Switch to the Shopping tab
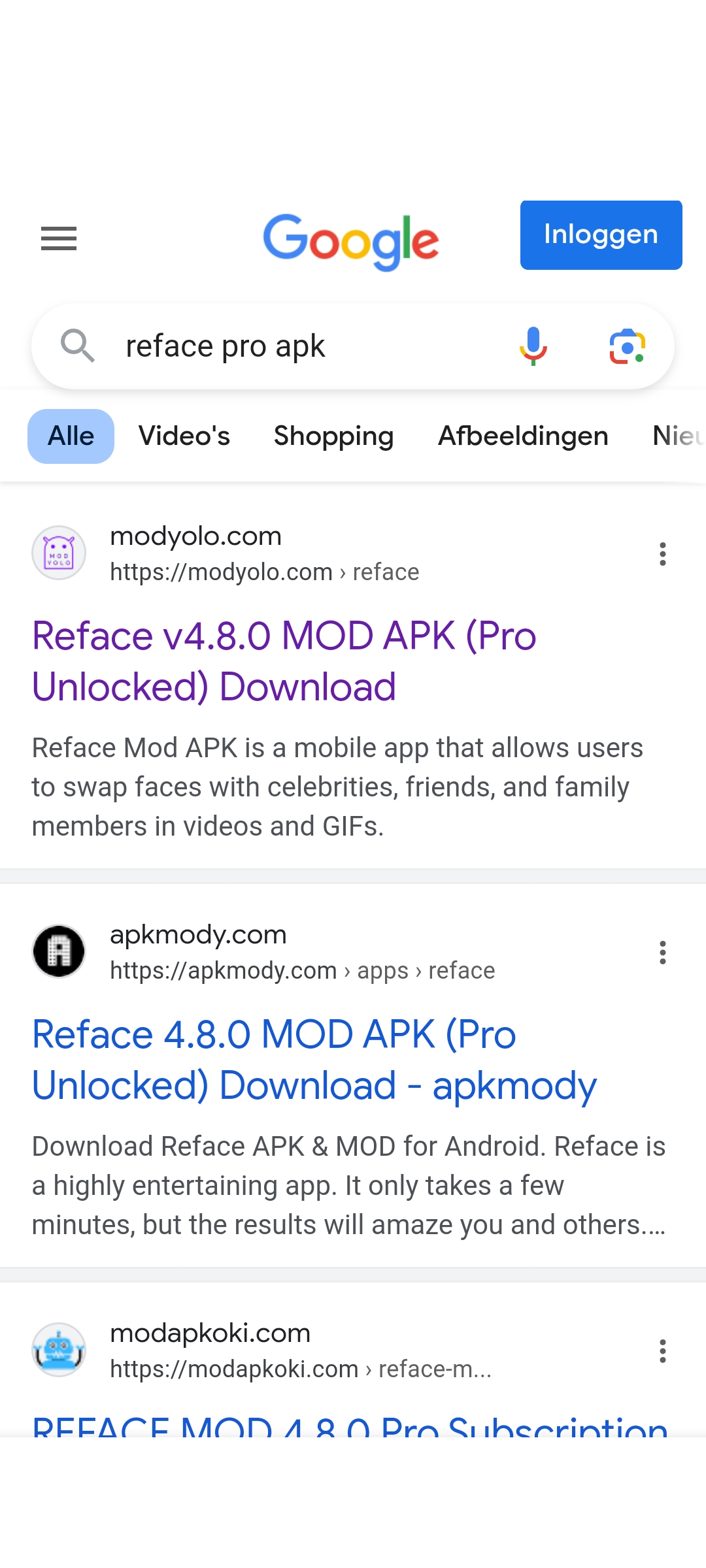This screenshot has width=706, height=1568. tap(333, 436)
